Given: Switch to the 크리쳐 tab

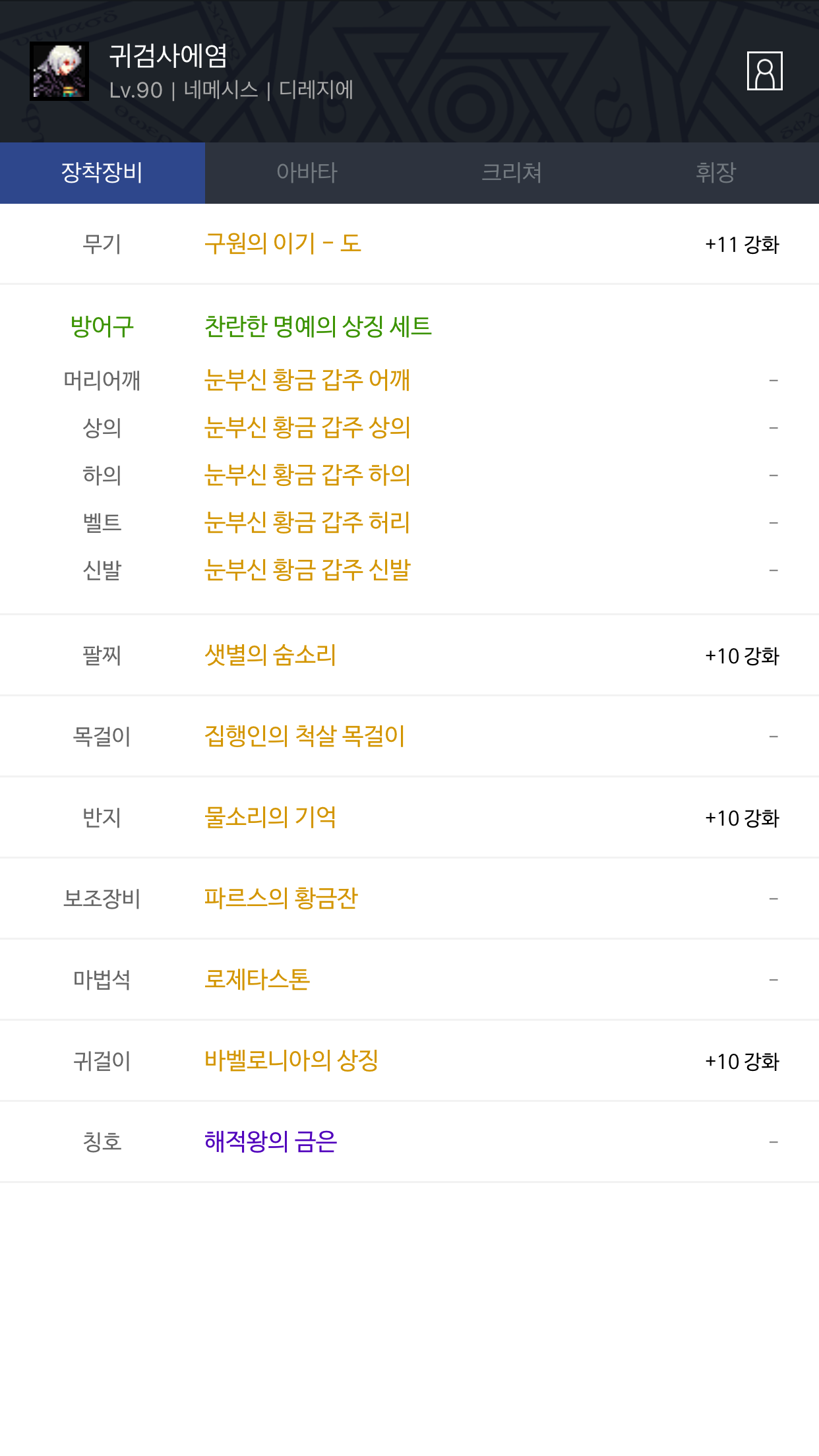Looking at the screenshot, I should point(512,173).
